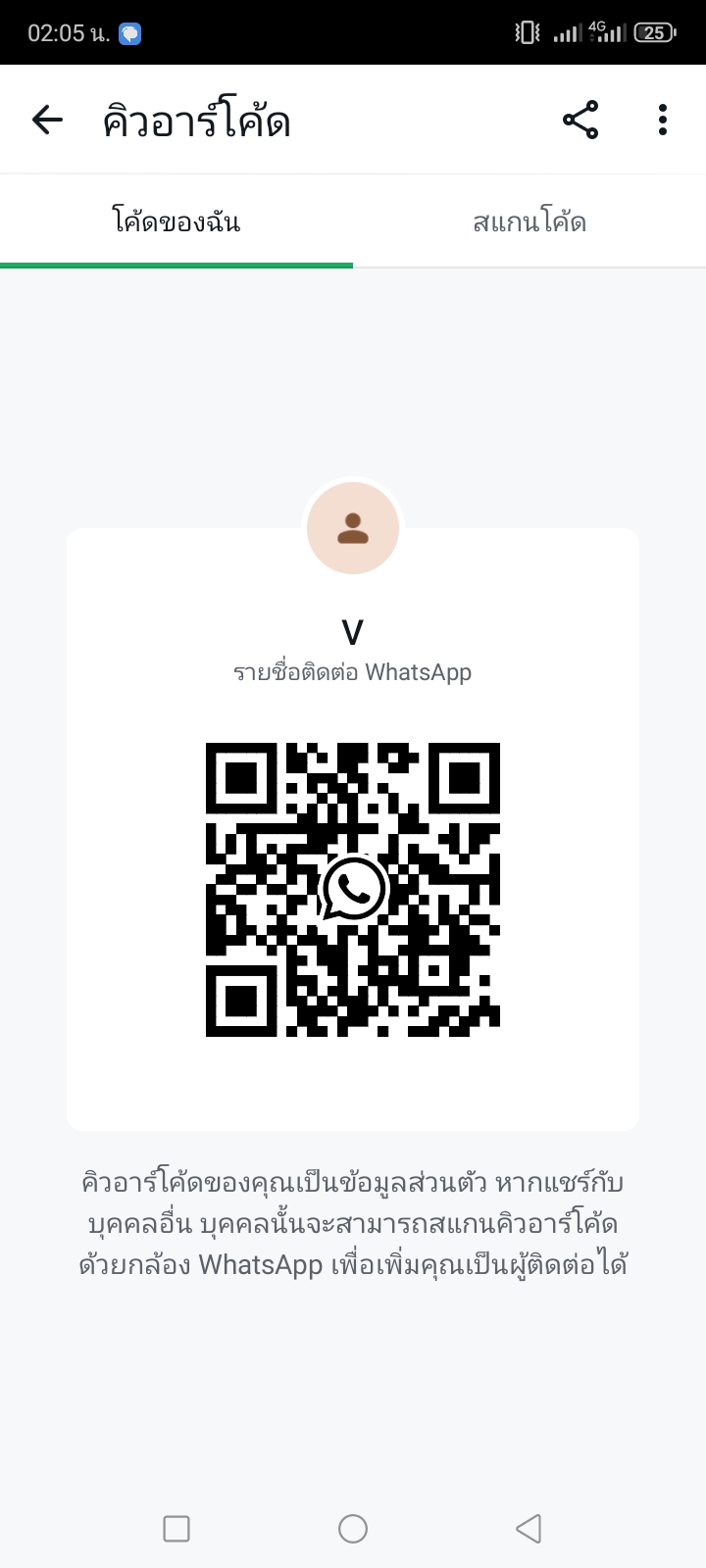Switch to the สแกนโค้ด tab
Image resolution: width=706 pixels, height=1568 pixels.
pyautogui.click(x=529, y=221)
